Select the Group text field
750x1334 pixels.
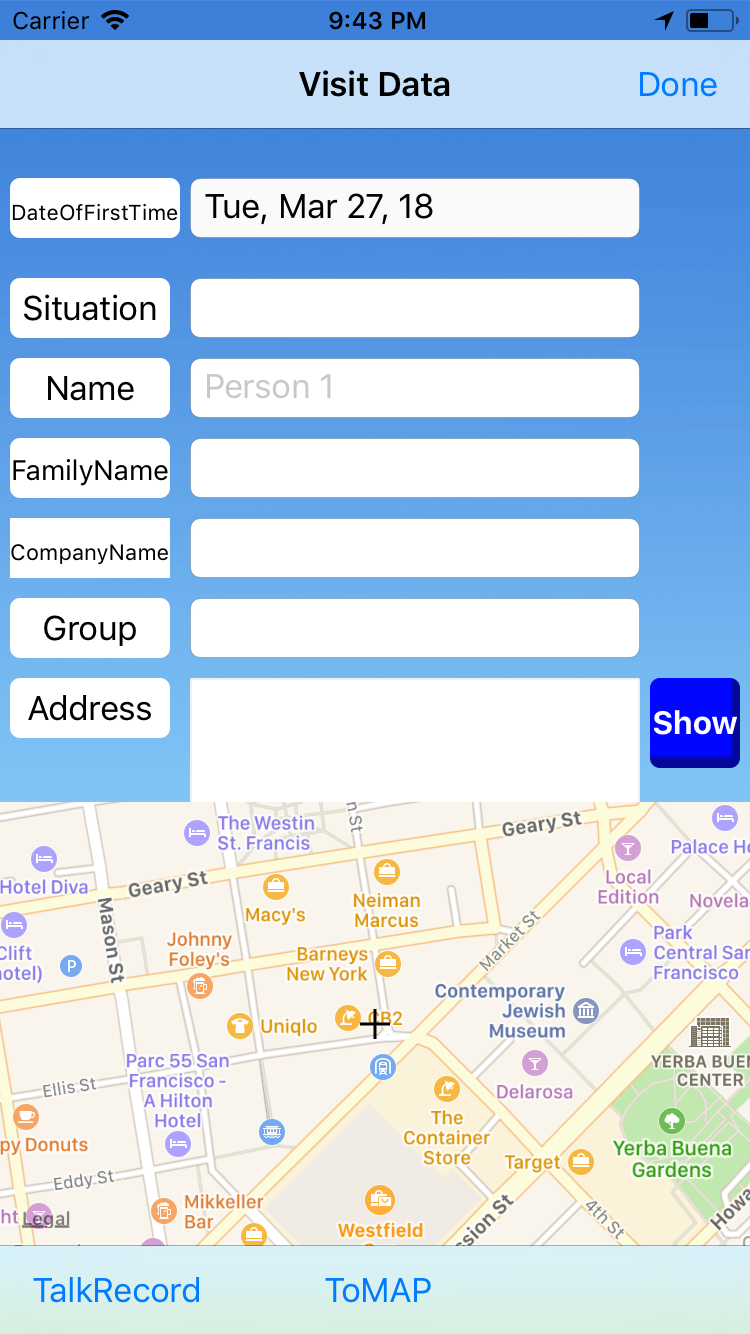point(415,628)
